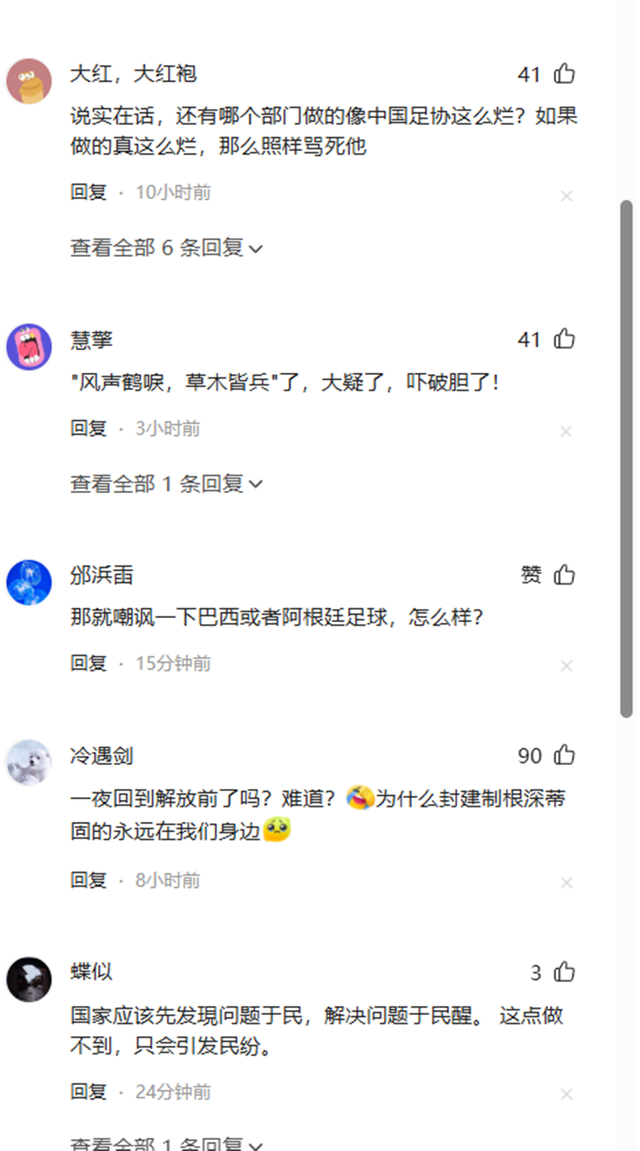Dismiss 冷遇剑's comment with the X
Screen dimensions: 640x1151
click(x=566, y=883)
